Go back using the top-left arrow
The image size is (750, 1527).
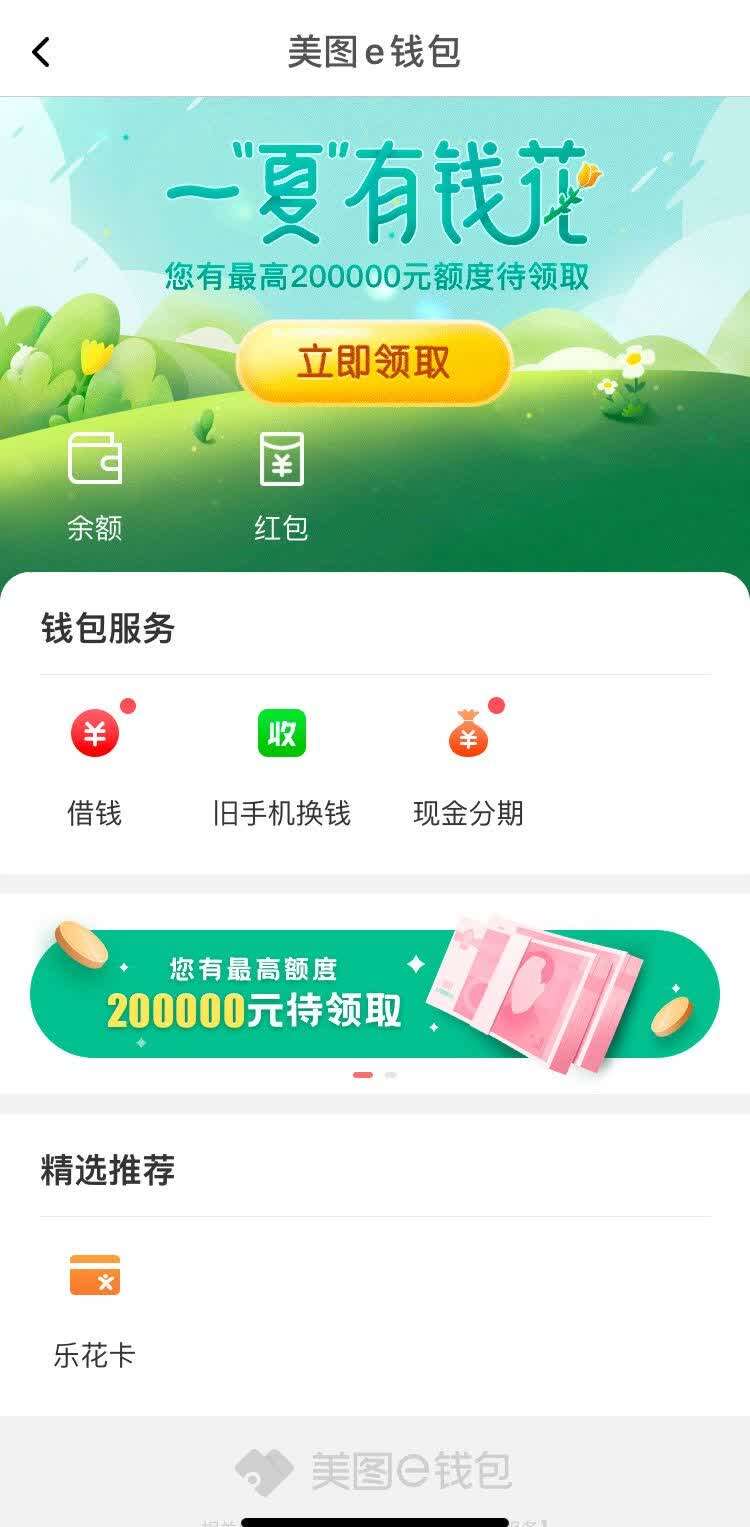[x=41, y=51]
